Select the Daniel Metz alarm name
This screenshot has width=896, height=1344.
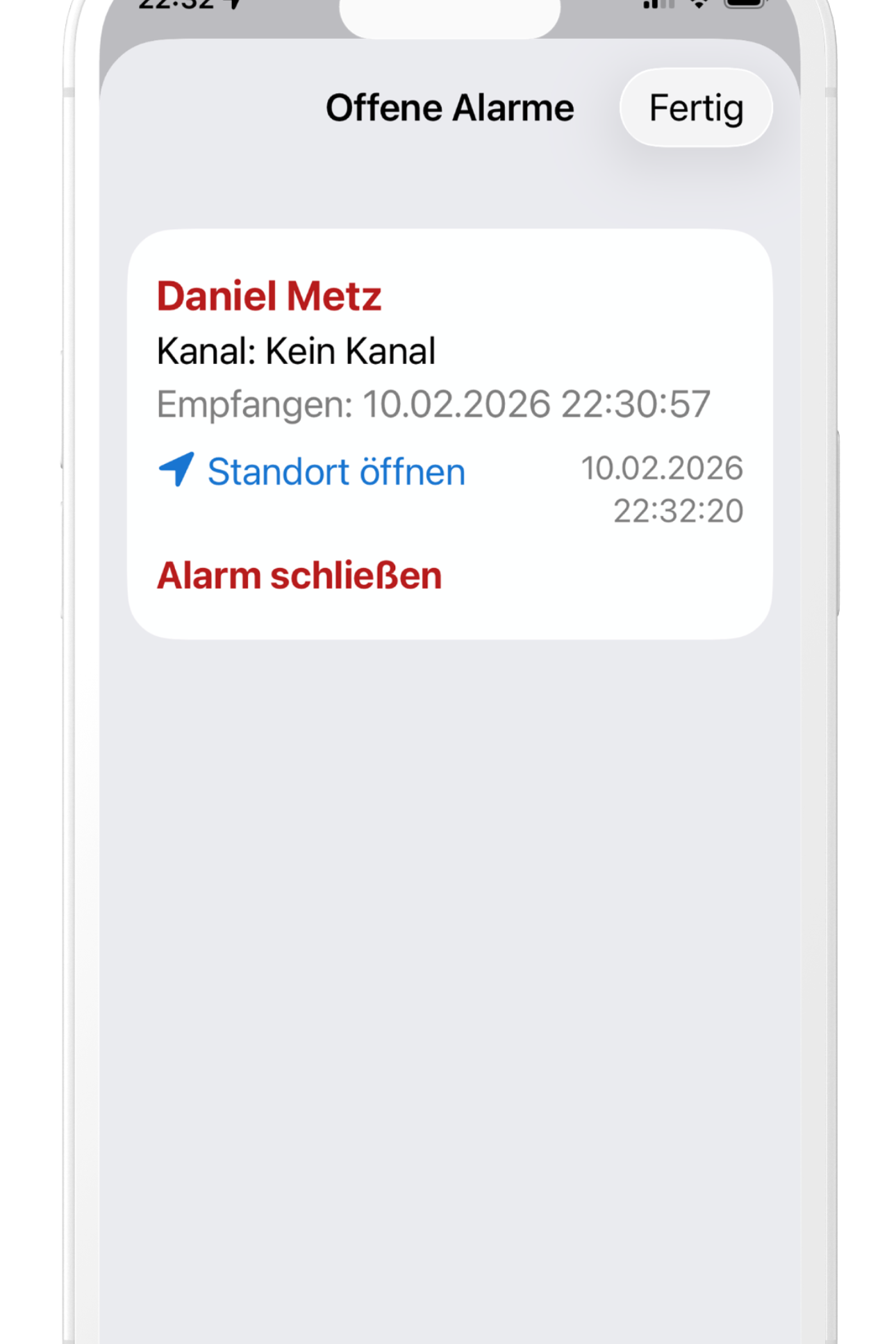269,295
